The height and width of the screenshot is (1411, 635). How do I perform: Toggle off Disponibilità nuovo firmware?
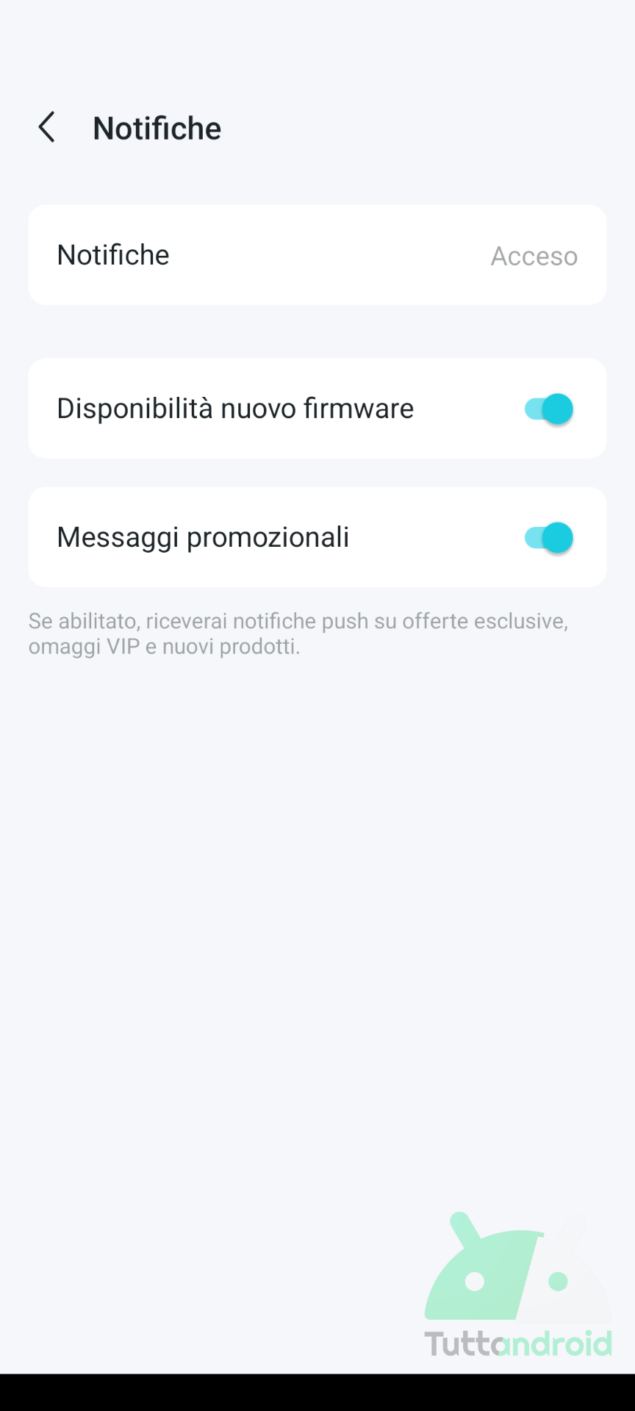pyautogui.click(x=549, y=409)
